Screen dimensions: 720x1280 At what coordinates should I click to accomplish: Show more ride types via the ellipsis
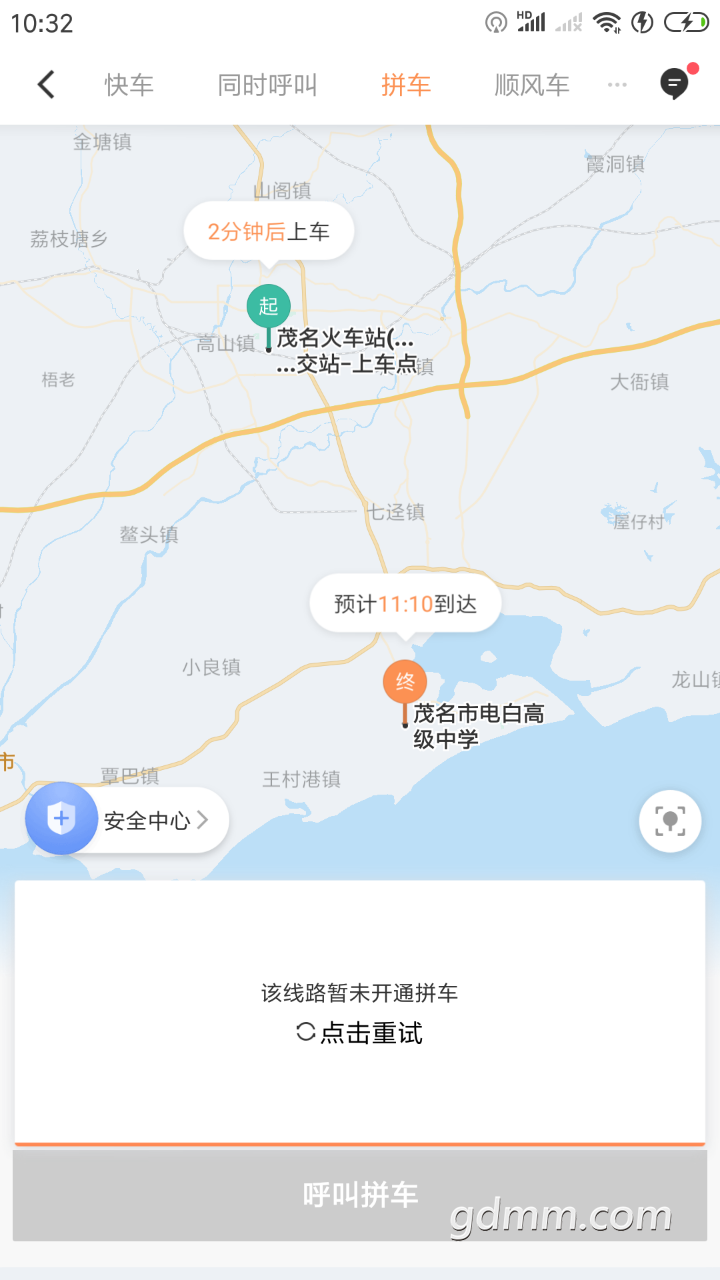tap(617, 85)
